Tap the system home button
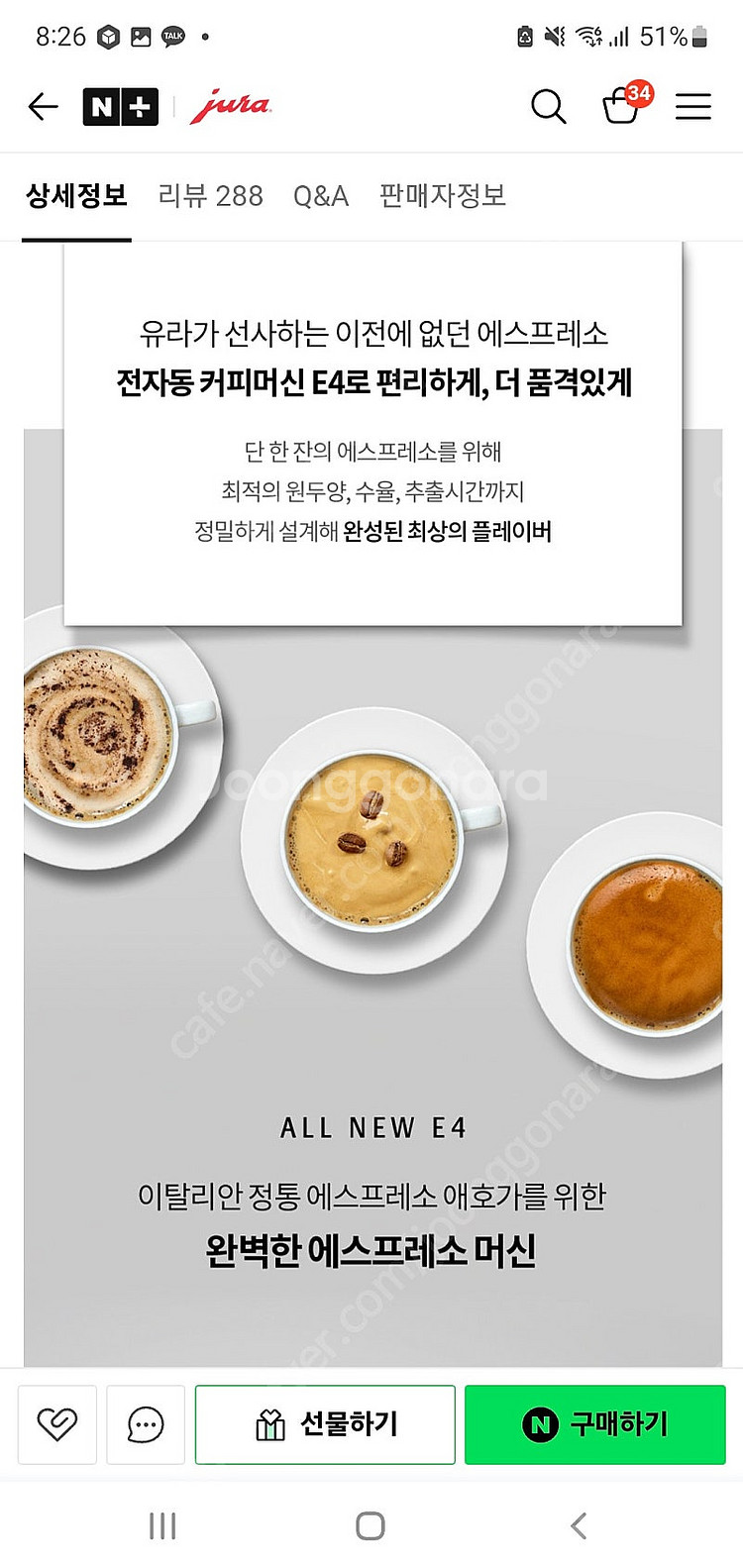This screenshot has width=743, height=1568. (x=371, y=1525)
